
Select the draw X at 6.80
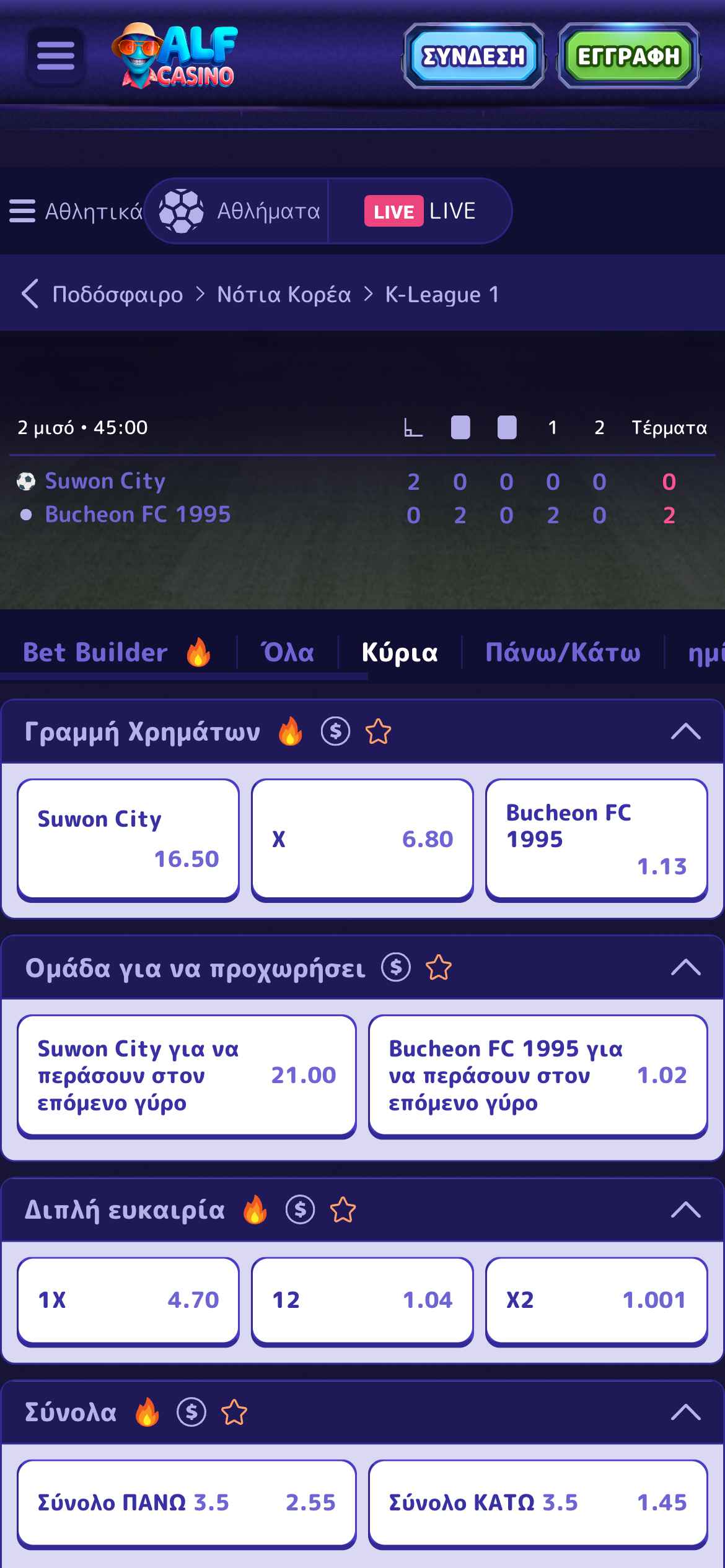coord(362,838)
